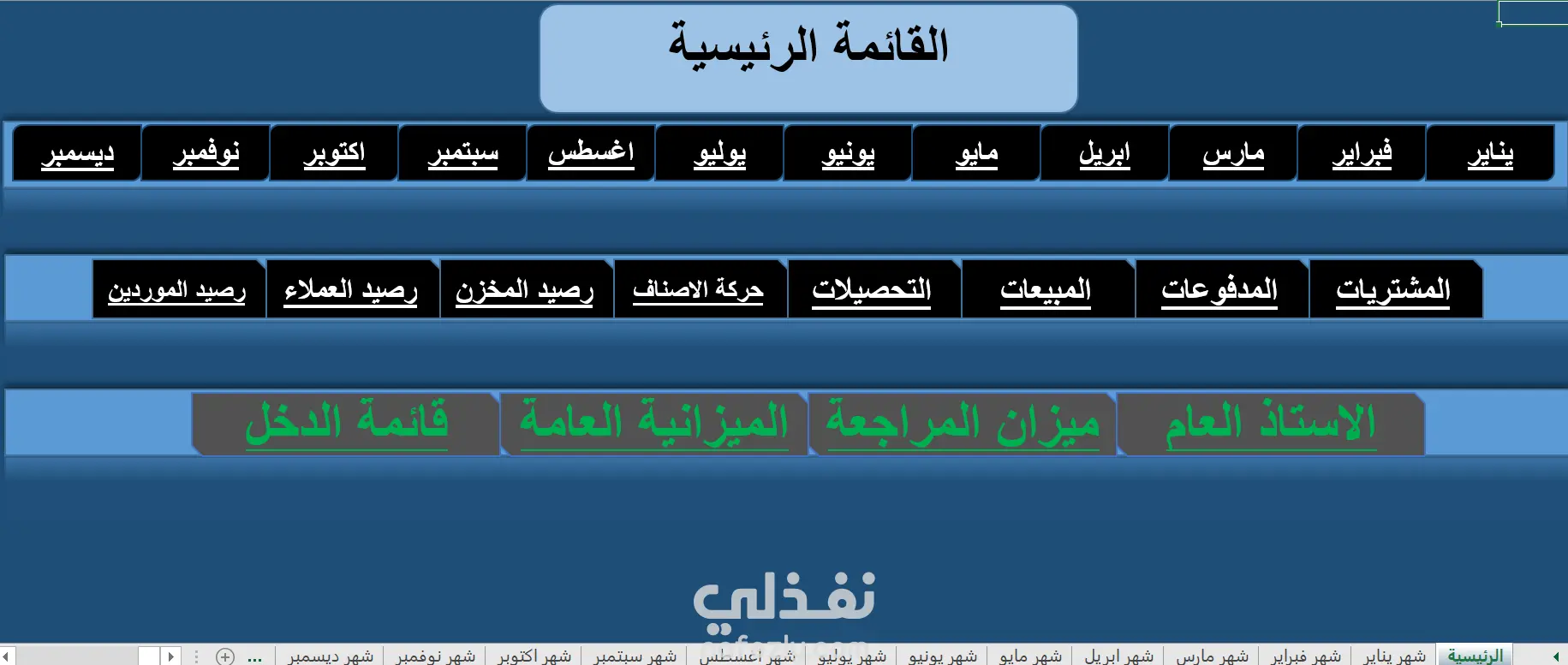Open التحصيلات collections report
The image size is (1568, 665).
(872, 289)
